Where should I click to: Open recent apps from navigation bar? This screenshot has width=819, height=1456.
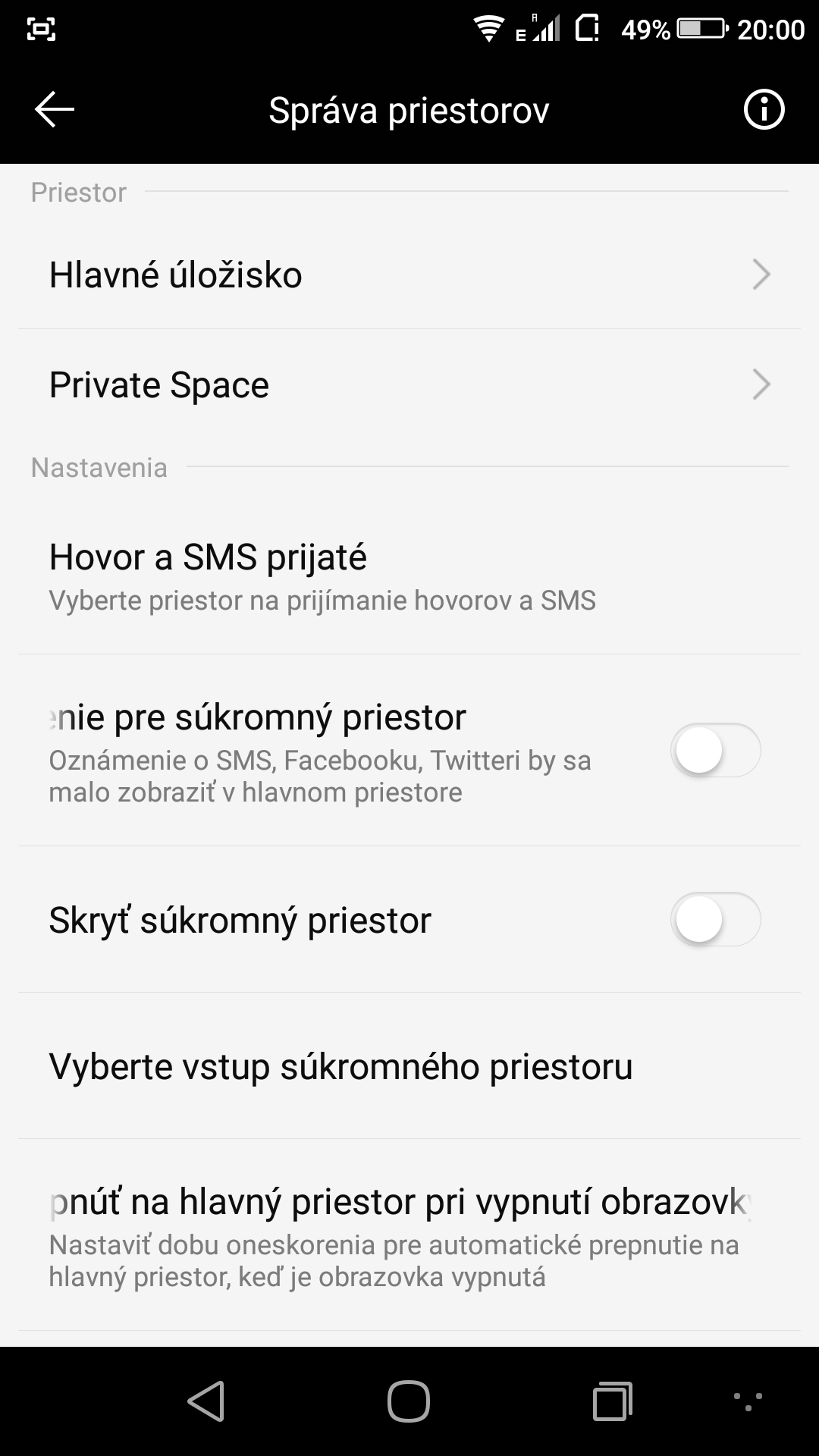pos(612,1401)
